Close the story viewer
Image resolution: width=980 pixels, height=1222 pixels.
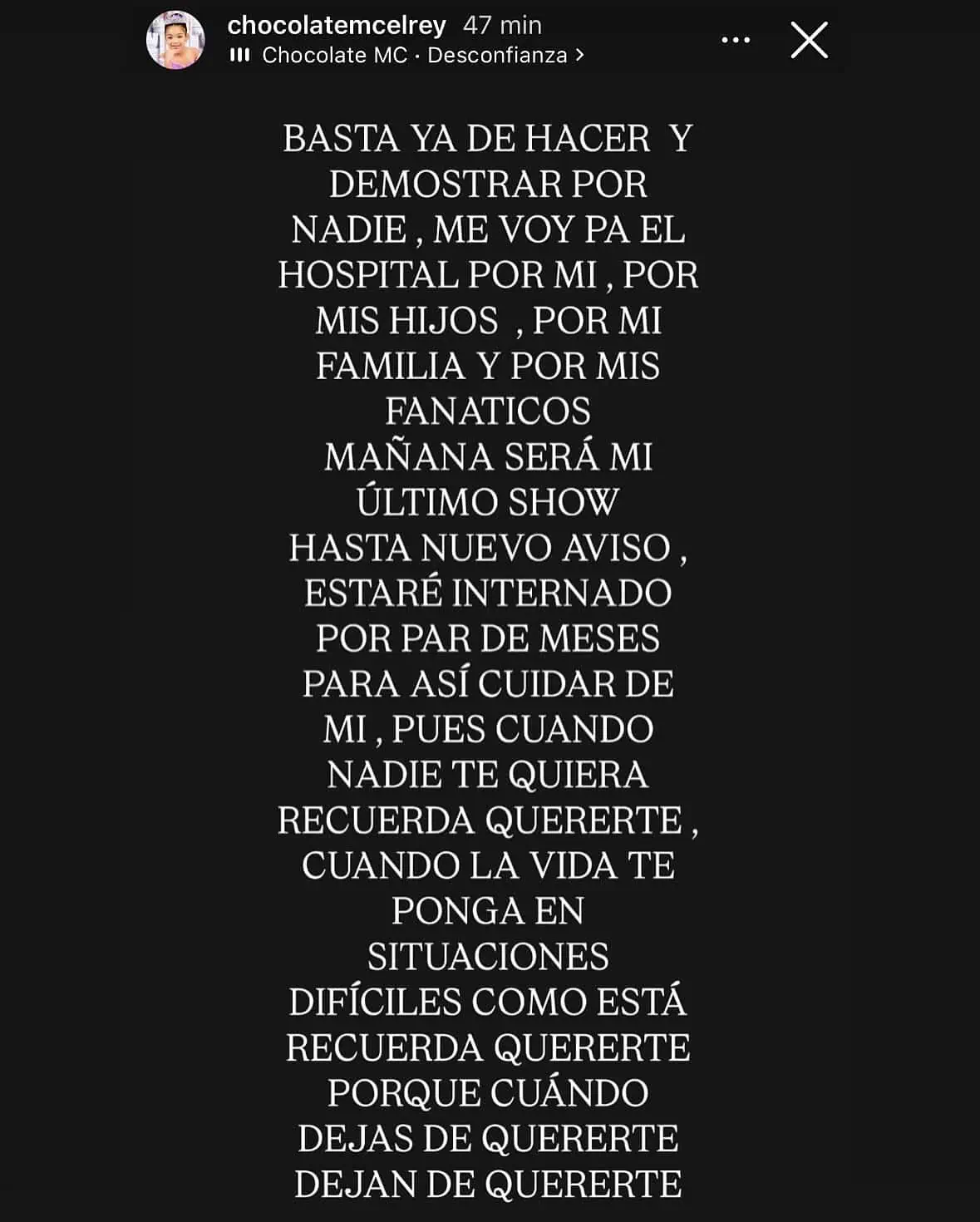pos(809,40)
